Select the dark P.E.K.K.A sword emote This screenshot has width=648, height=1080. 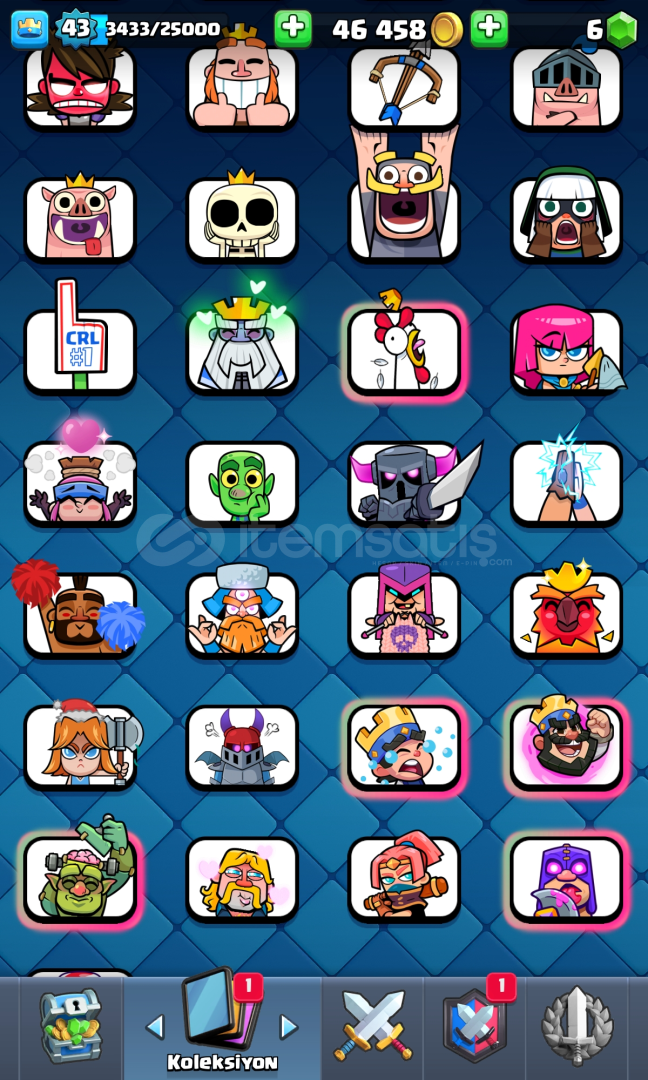[x=404, y=484]
